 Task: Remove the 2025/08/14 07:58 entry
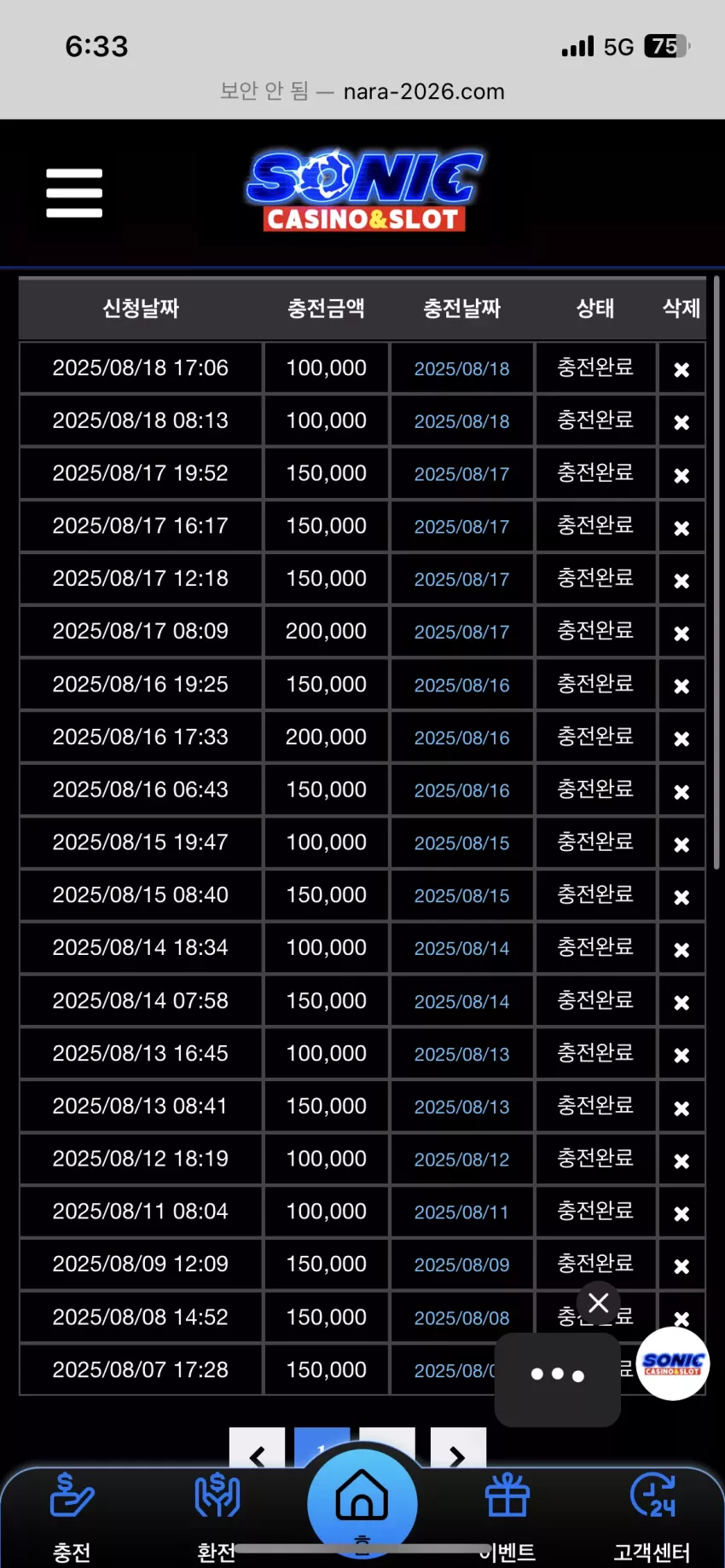click(x=681, y=1002)
